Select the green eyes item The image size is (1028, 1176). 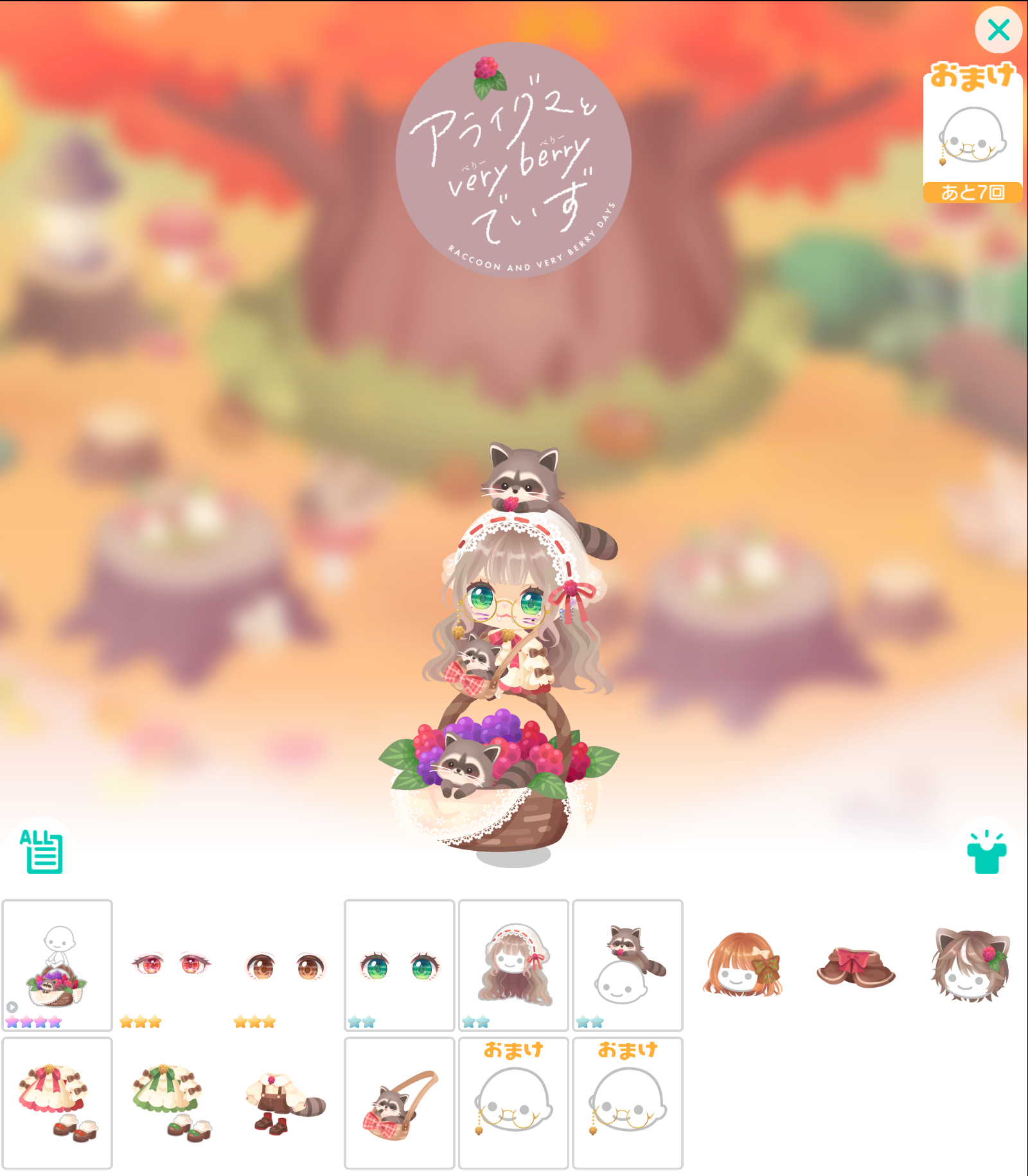pyautogui.click(x=399, y=965)
